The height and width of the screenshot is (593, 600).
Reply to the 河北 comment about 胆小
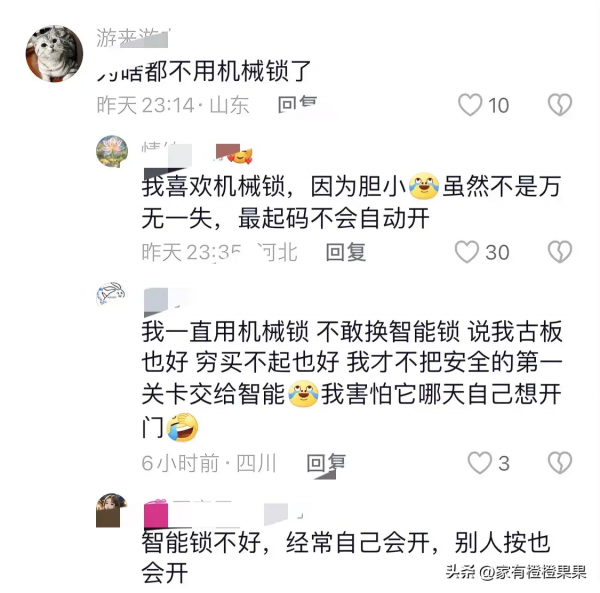click(x=346, y=252)
